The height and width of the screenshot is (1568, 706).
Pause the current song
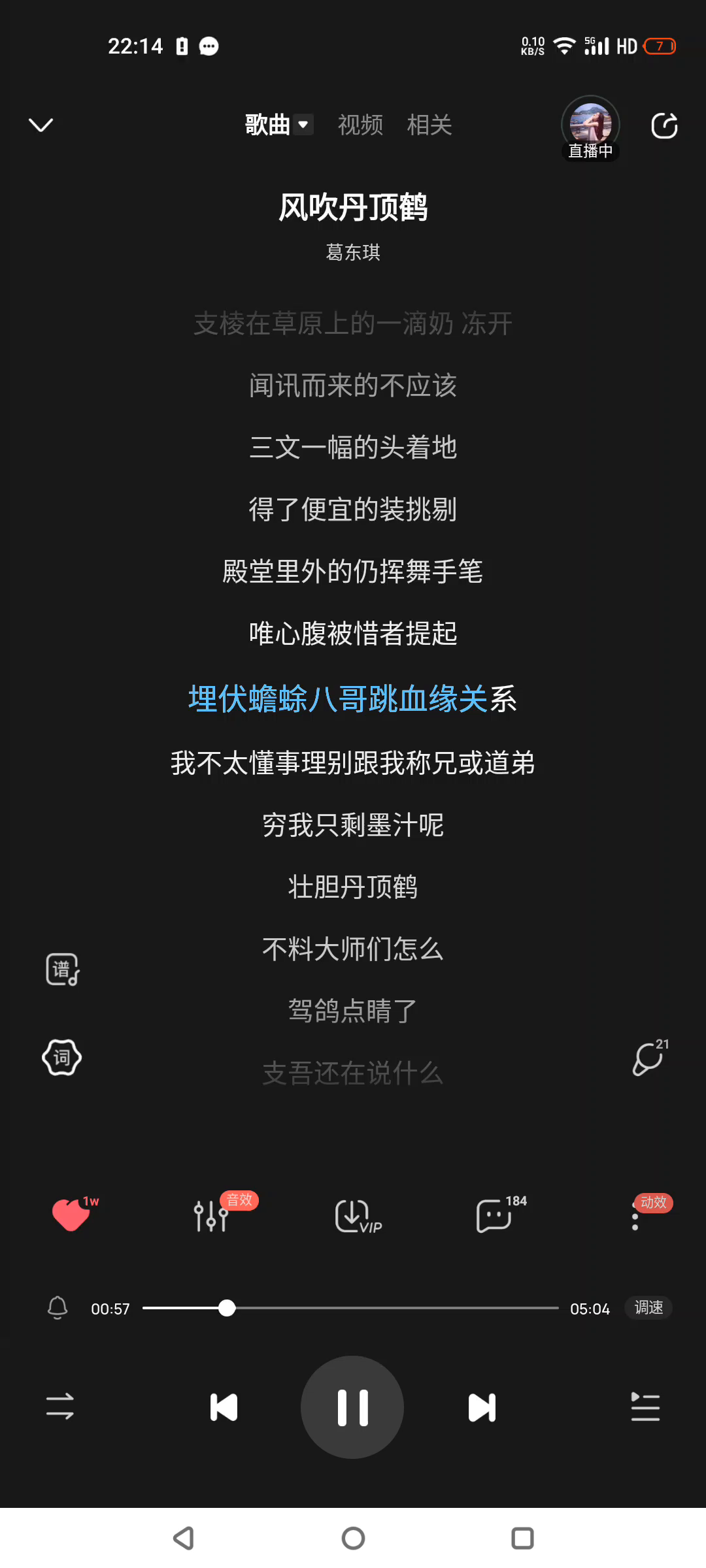[x=352, y=1407]
